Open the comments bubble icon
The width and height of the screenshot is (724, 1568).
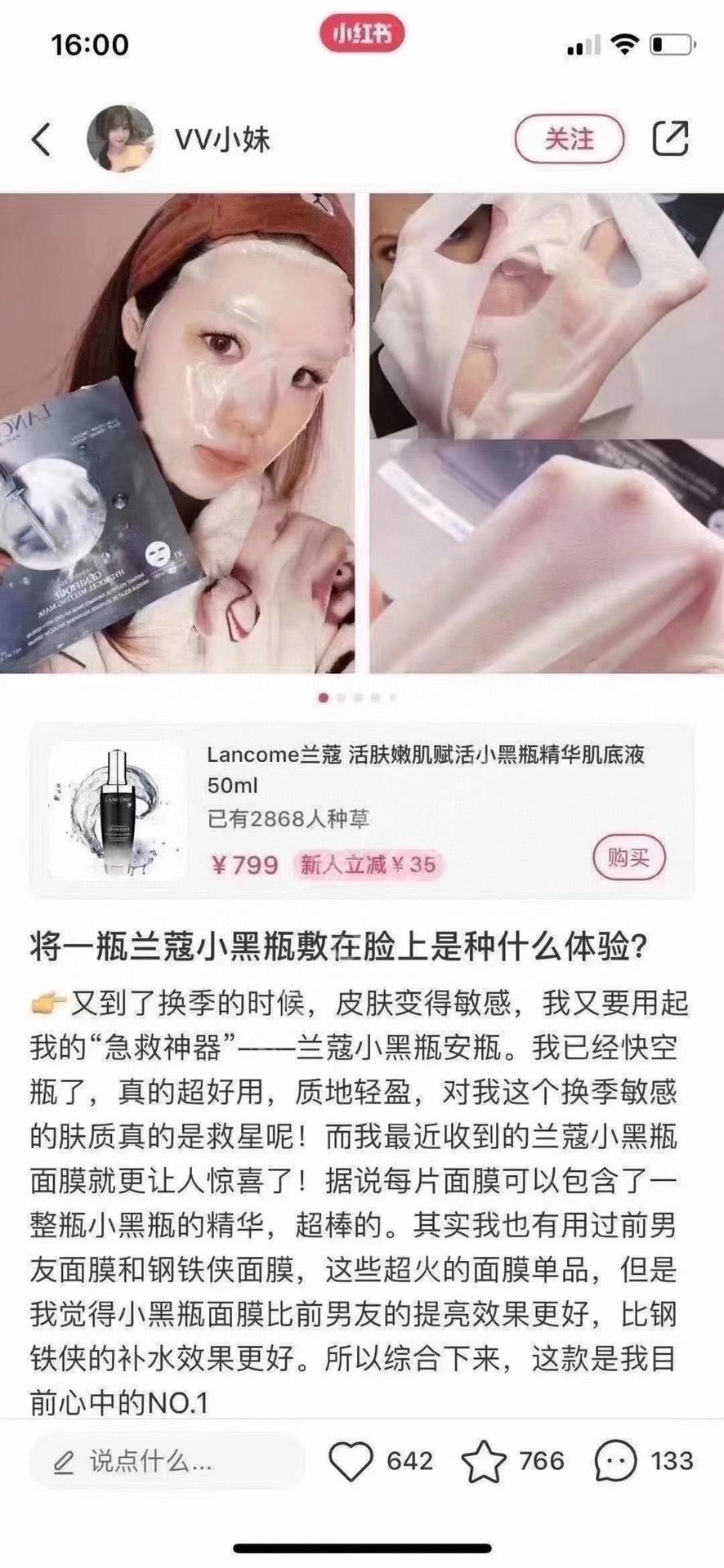coord(615,1461)
